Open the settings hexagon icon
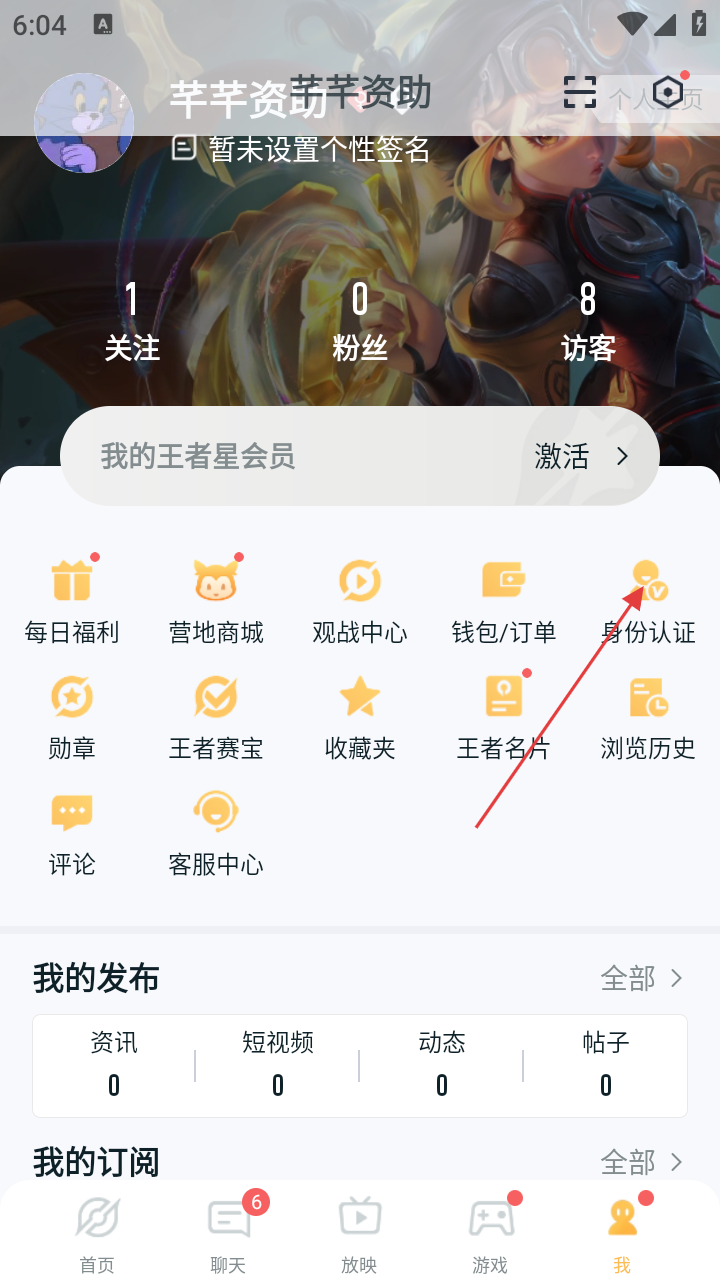Screen dimensions: 720x1280 click(x=667, y=94)
